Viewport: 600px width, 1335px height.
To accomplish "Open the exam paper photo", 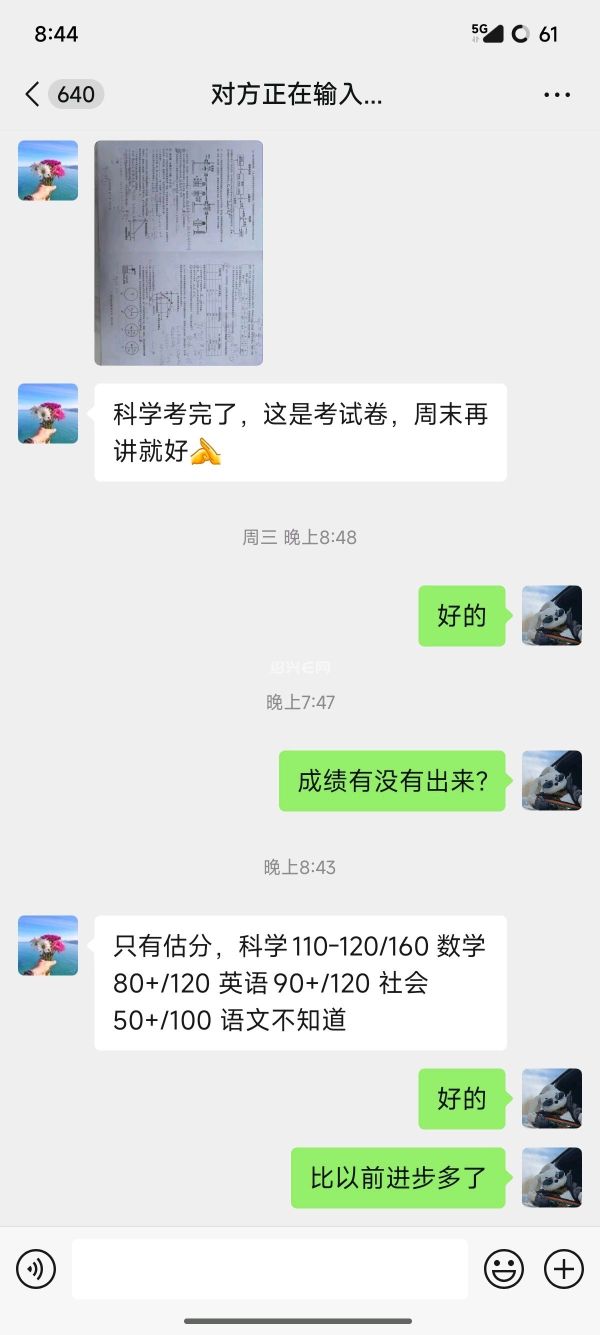I will (x=178, y=253).
